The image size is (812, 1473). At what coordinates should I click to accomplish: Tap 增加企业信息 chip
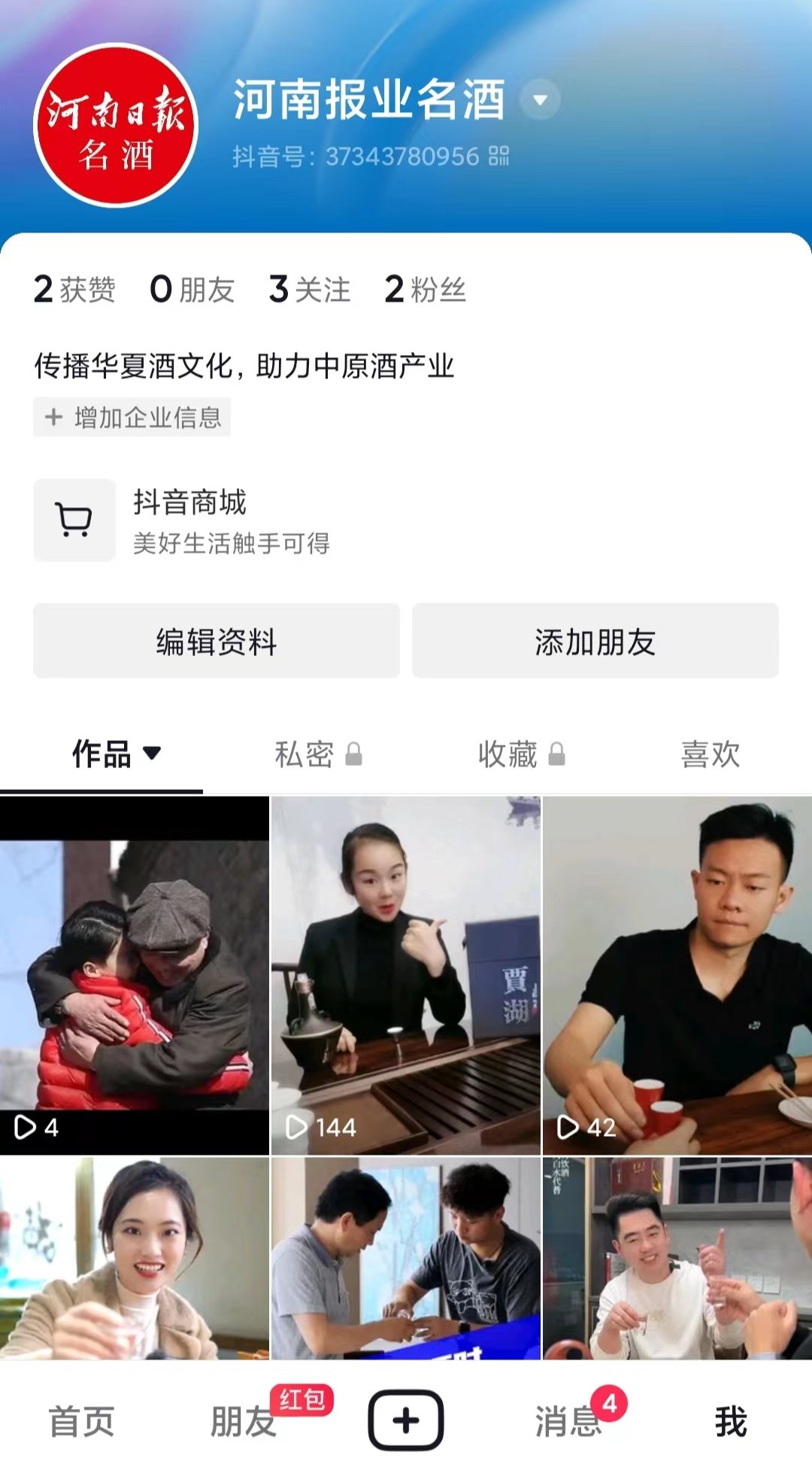coord(132,418)
